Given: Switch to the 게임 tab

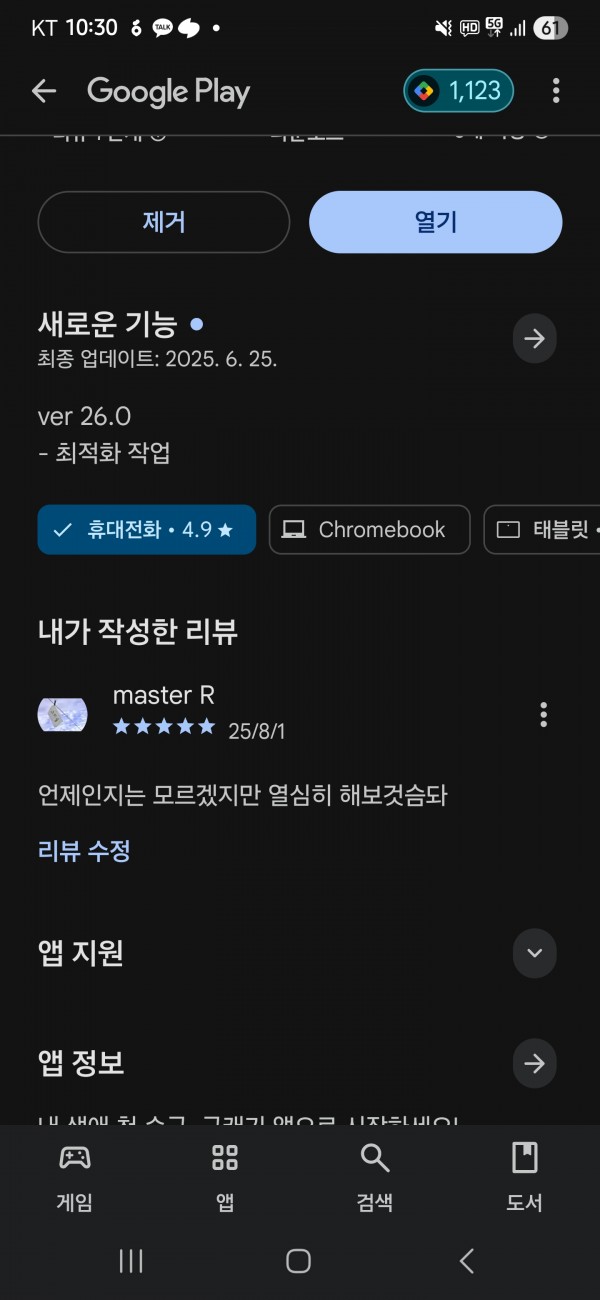Looking at the screenshot, I should pos(75,1177).
